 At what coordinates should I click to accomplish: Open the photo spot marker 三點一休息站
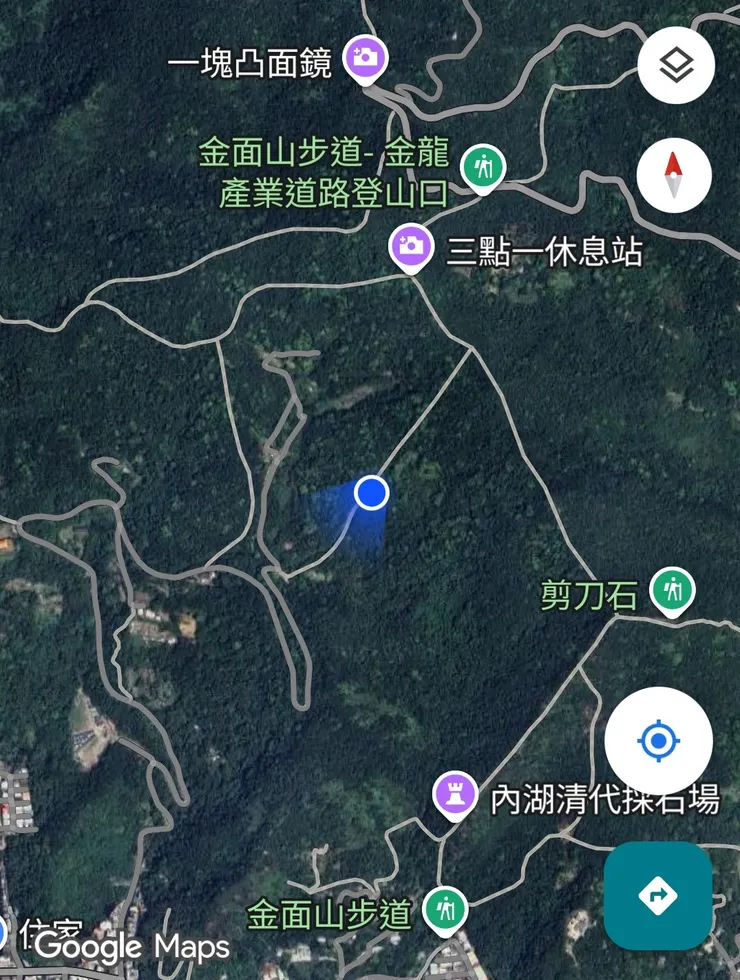411,245
